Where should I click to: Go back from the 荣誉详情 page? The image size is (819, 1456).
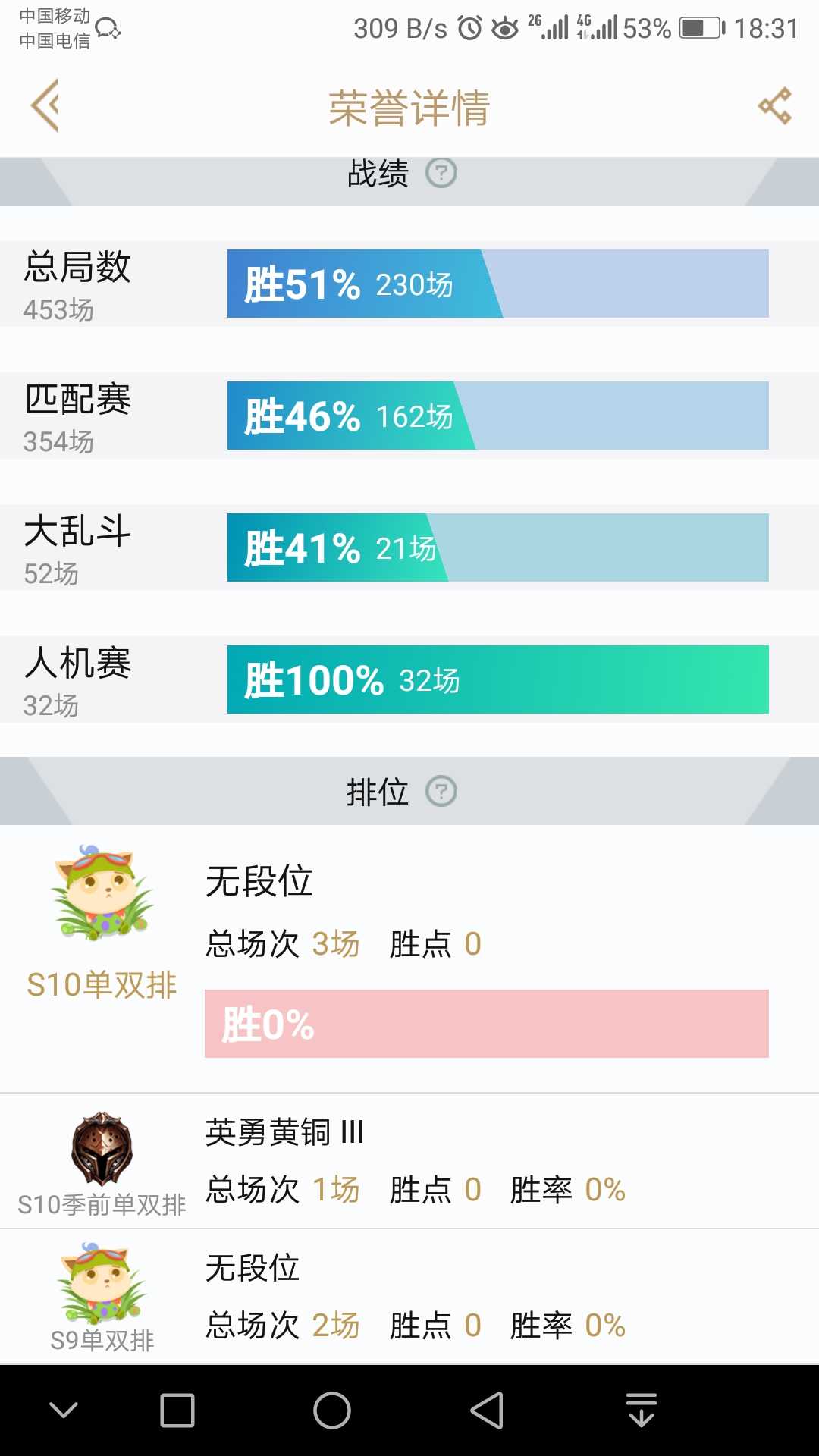pos(44,106)
